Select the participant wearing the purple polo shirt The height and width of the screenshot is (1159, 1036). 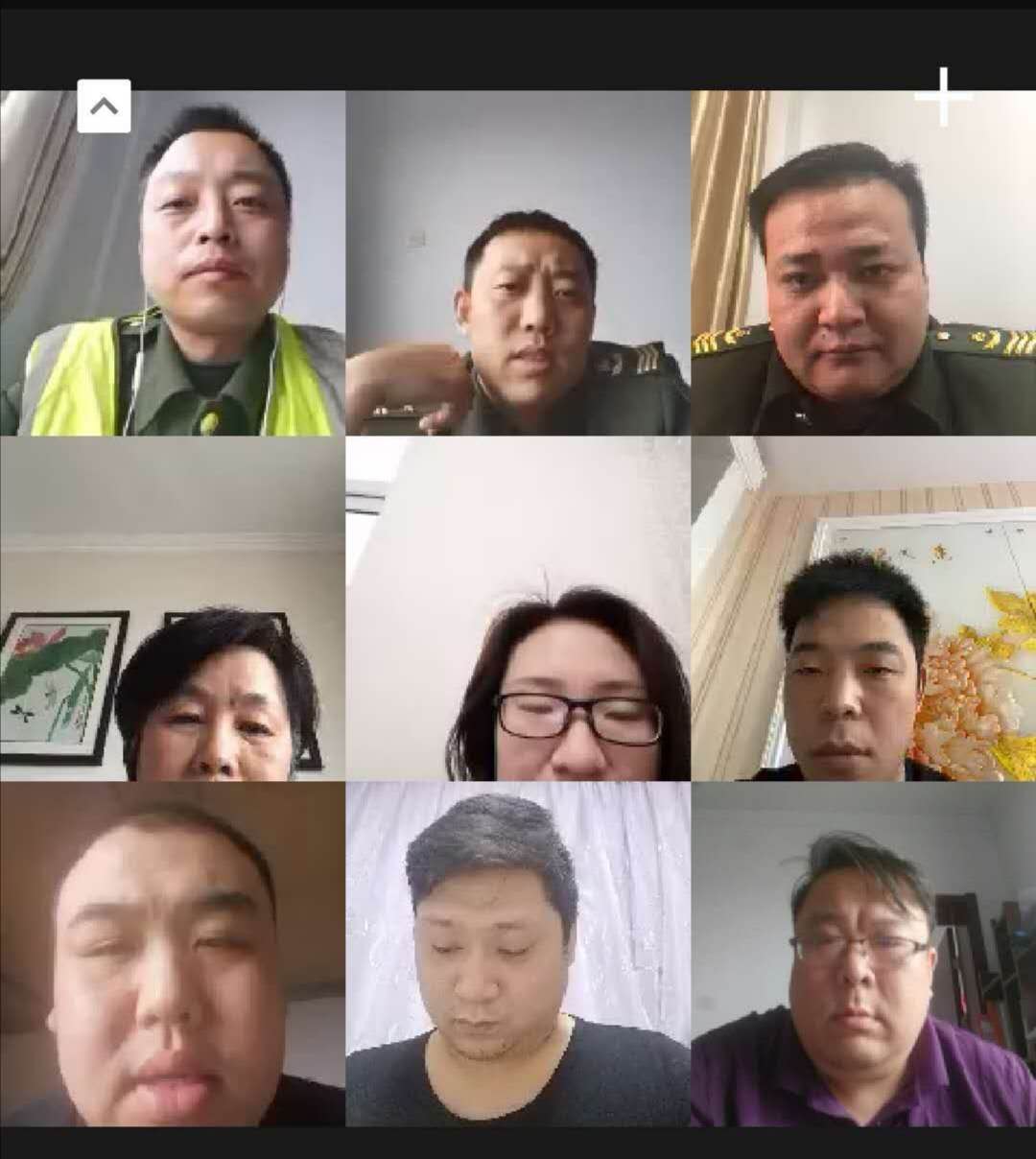coord(863,955)
